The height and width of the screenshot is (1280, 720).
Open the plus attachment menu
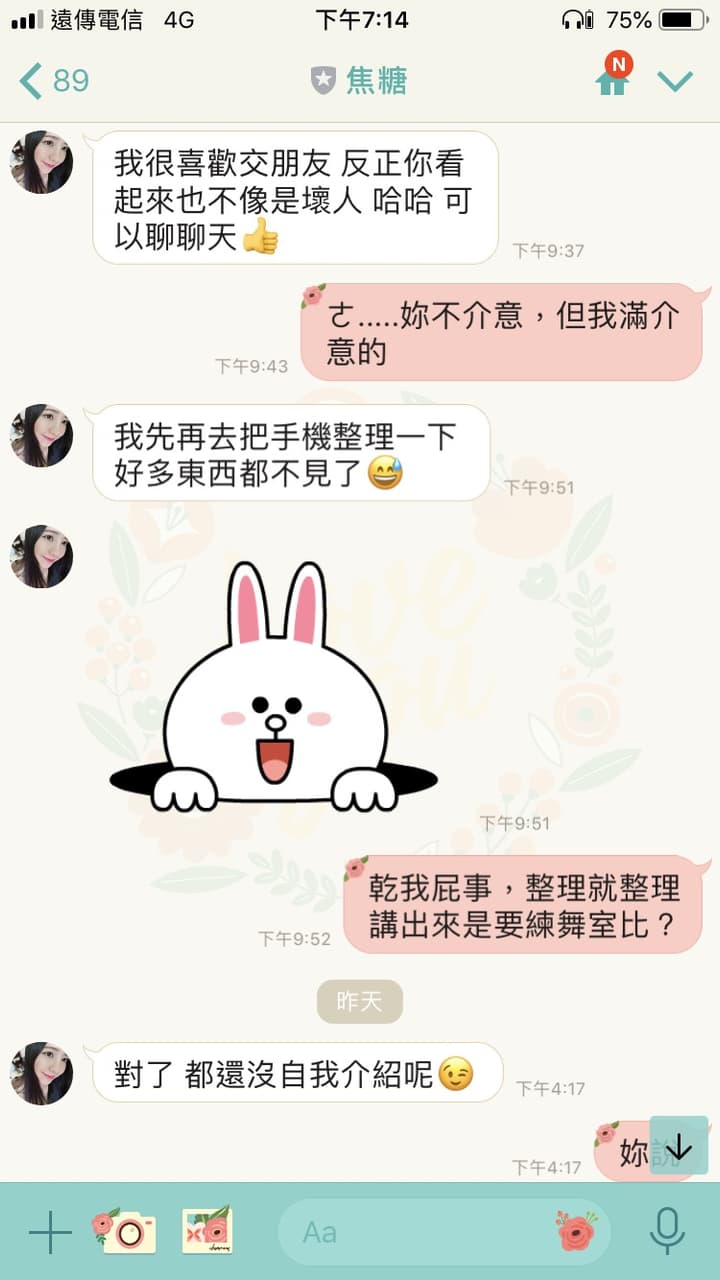[50, 1232]
